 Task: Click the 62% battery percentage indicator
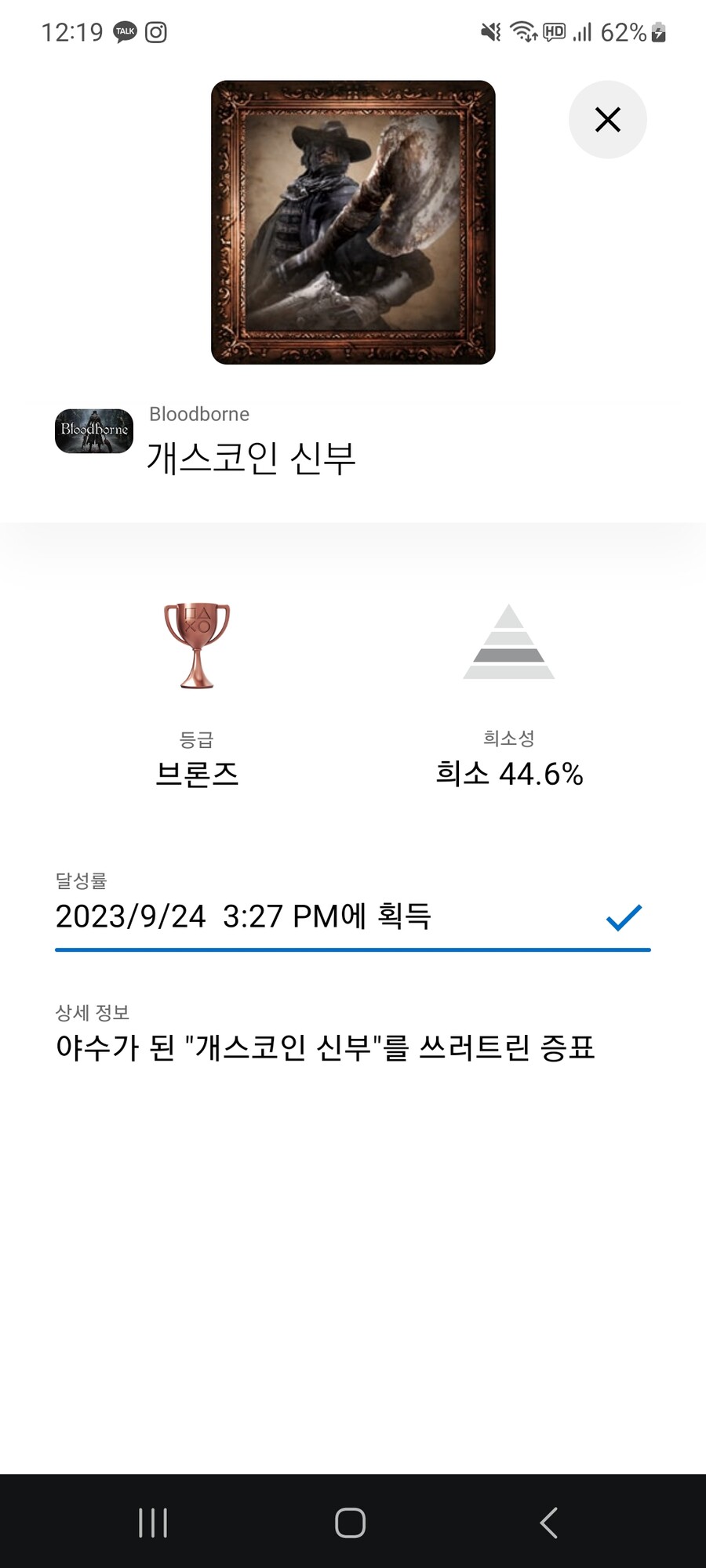click(623, 32)
